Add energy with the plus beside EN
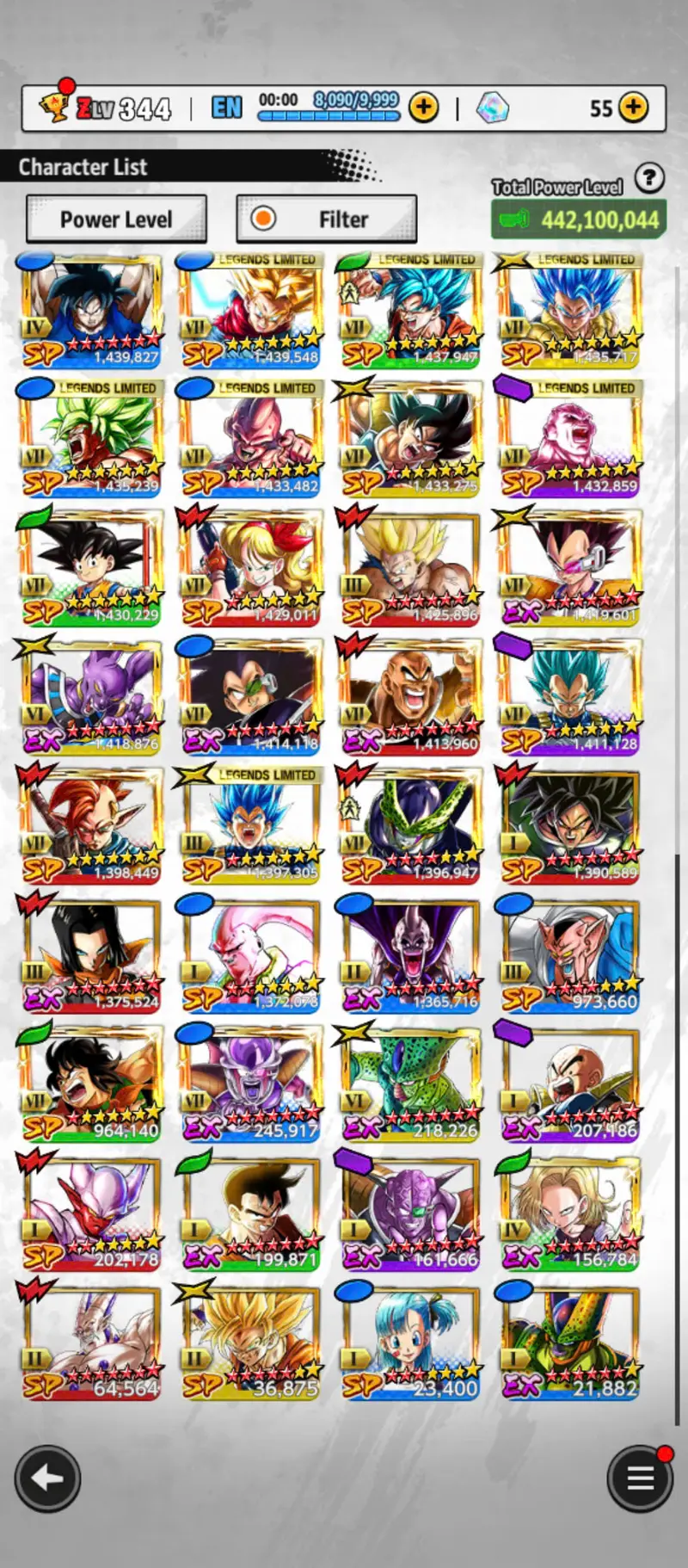The height and width of the screenshot is (1568, 688). click(x=423, y=108)
